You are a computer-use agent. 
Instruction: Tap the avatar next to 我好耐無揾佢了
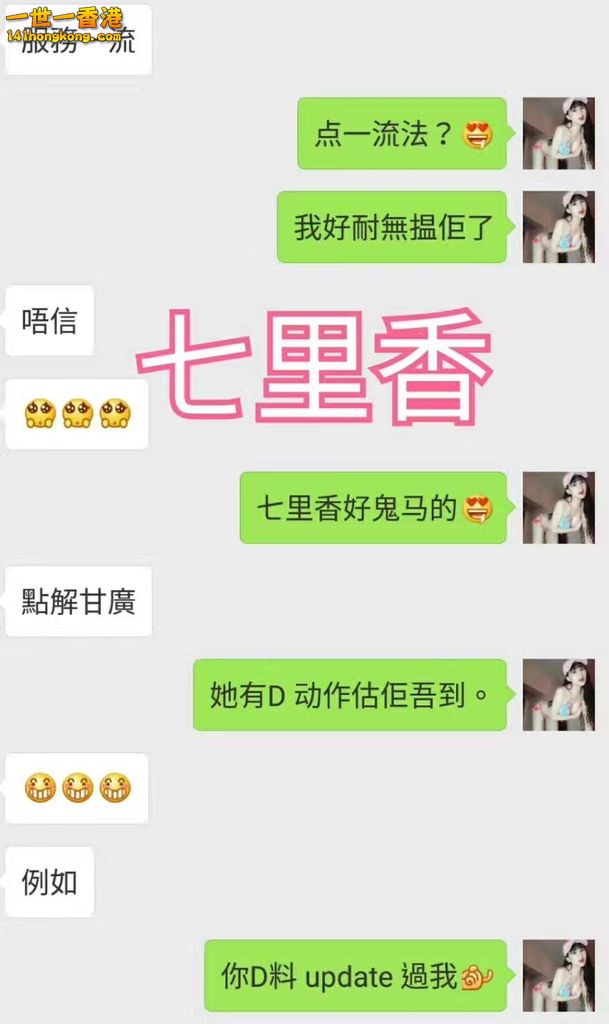[x=558, y=227]
